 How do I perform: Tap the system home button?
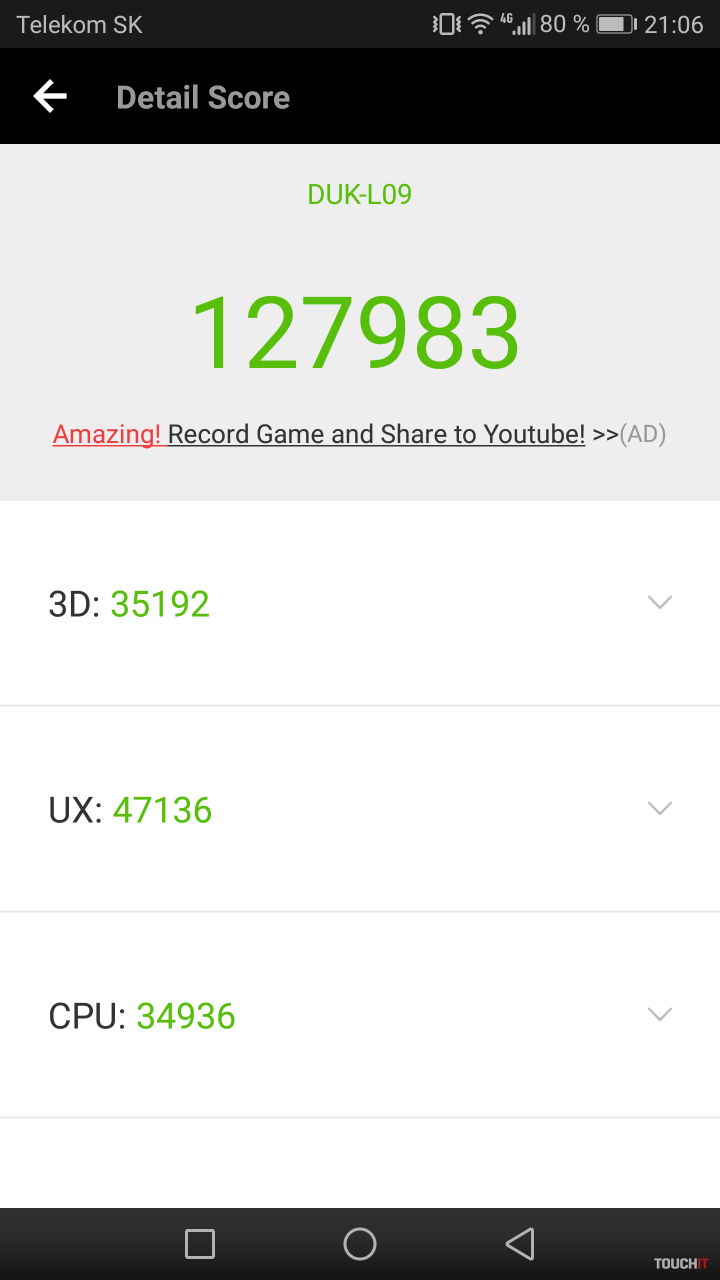[x=360, y=1244]
